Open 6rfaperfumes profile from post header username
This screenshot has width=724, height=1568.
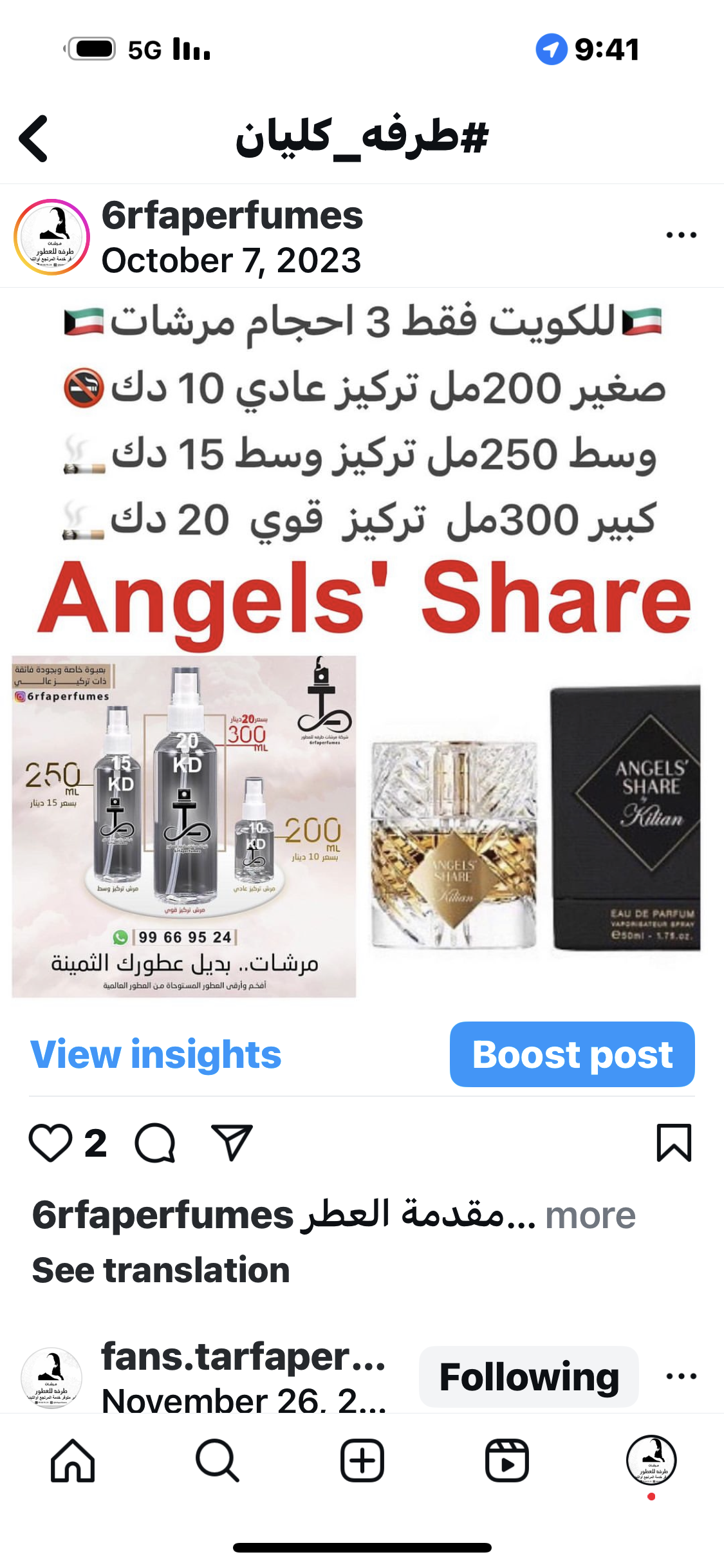click(232, 216)
